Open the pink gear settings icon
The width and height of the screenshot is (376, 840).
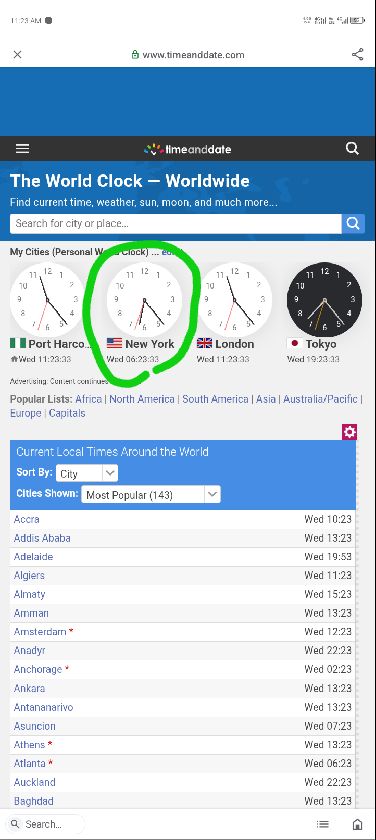pyautogui.click(x=349, y=432)
